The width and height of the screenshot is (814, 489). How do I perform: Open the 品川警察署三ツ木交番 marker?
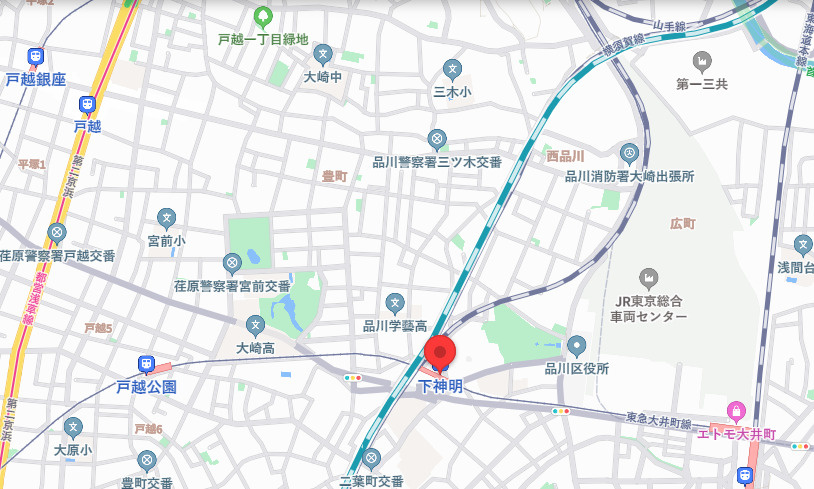click(x=437, y=139)
